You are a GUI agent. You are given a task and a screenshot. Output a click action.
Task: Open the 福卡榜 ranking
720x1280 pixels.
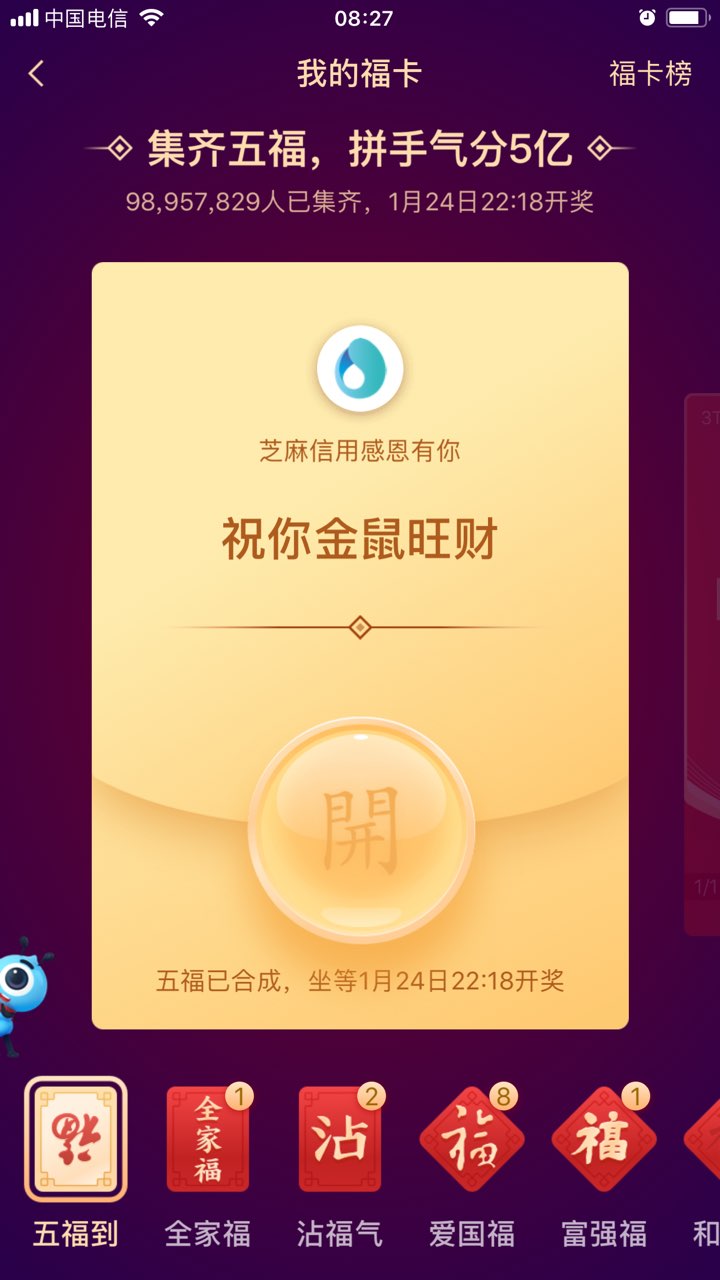coord(651,74)
